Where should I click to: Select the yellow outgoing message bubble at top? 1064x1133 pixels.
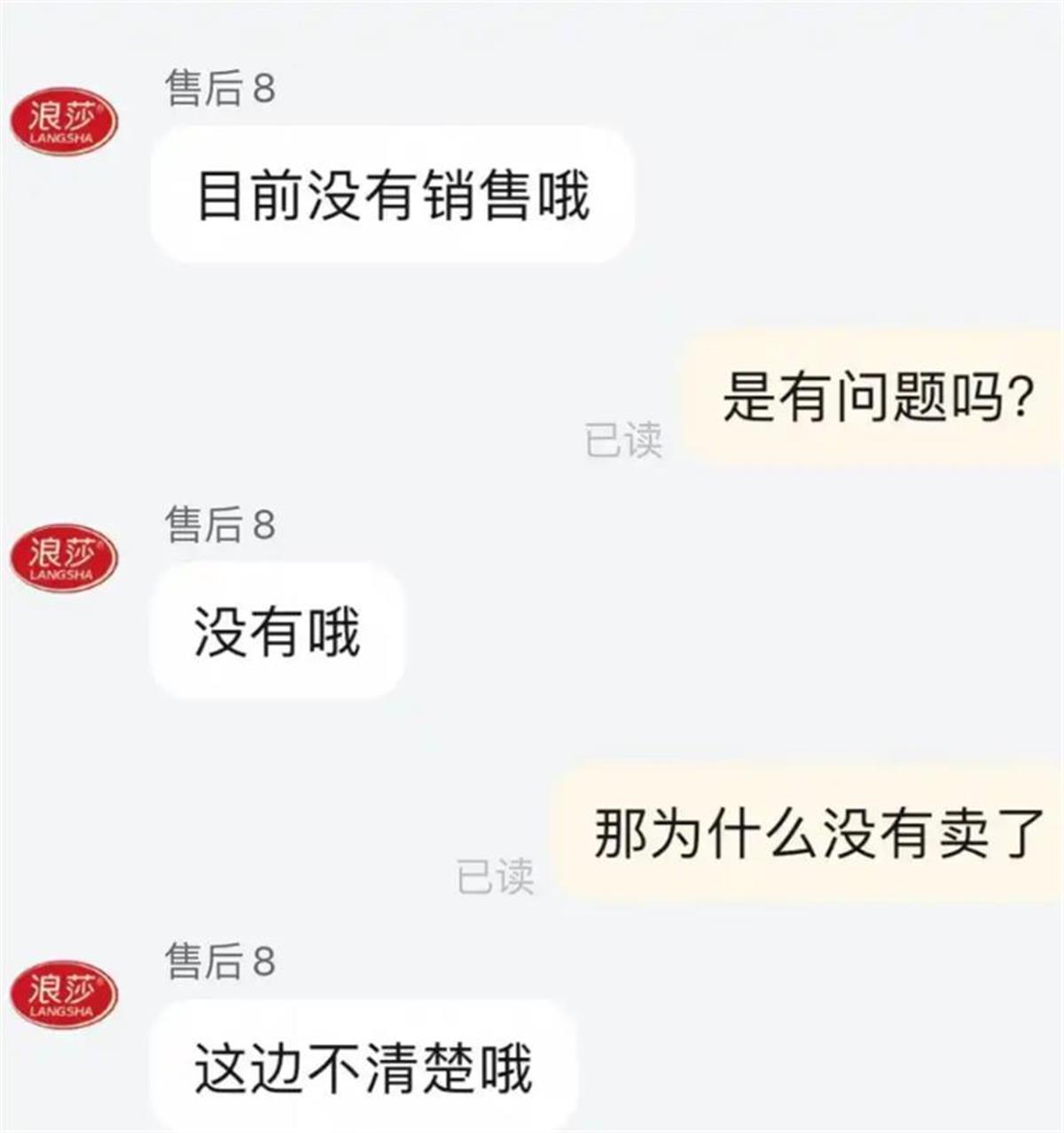pyautogui.click(x=878, y=397)
